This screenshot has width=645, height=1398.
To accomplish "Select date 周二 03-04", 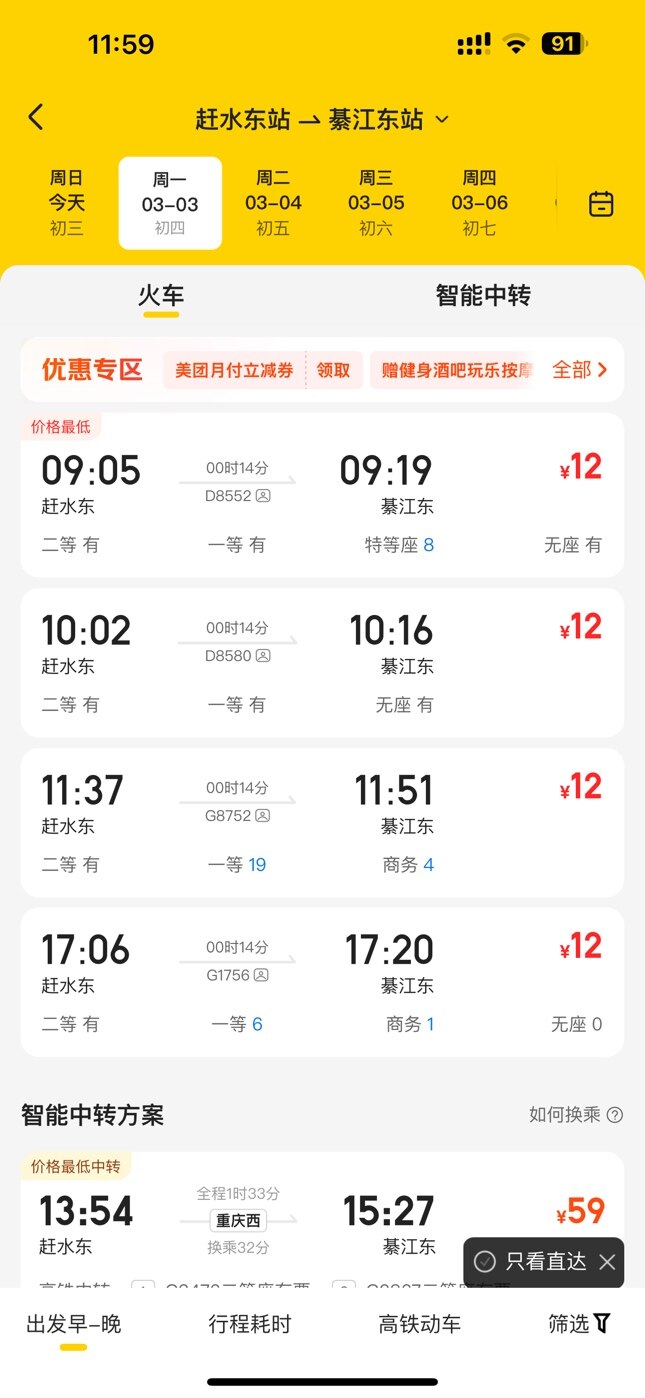I will click(273, 203).
